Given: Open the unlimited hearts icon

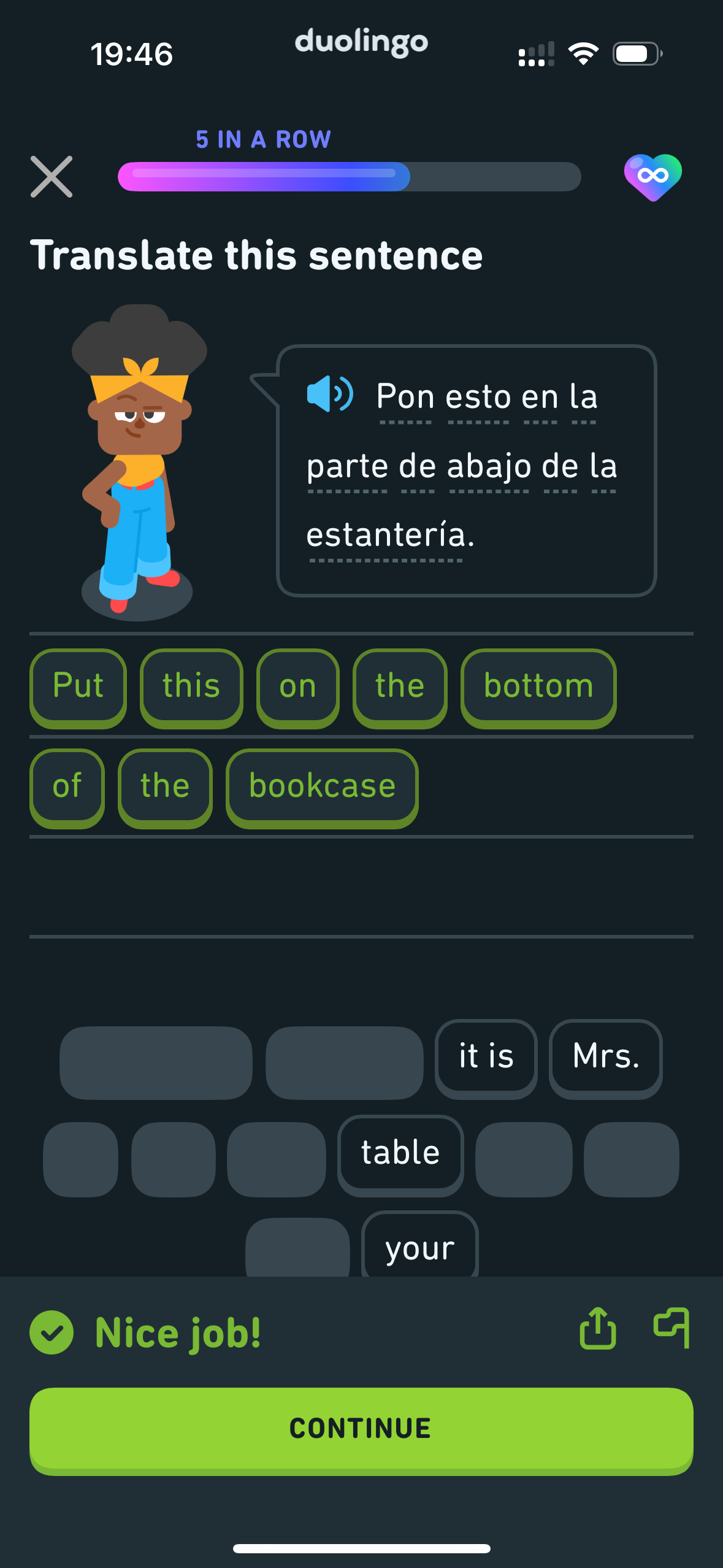Looking at the screenshot, I should (652, 177).
